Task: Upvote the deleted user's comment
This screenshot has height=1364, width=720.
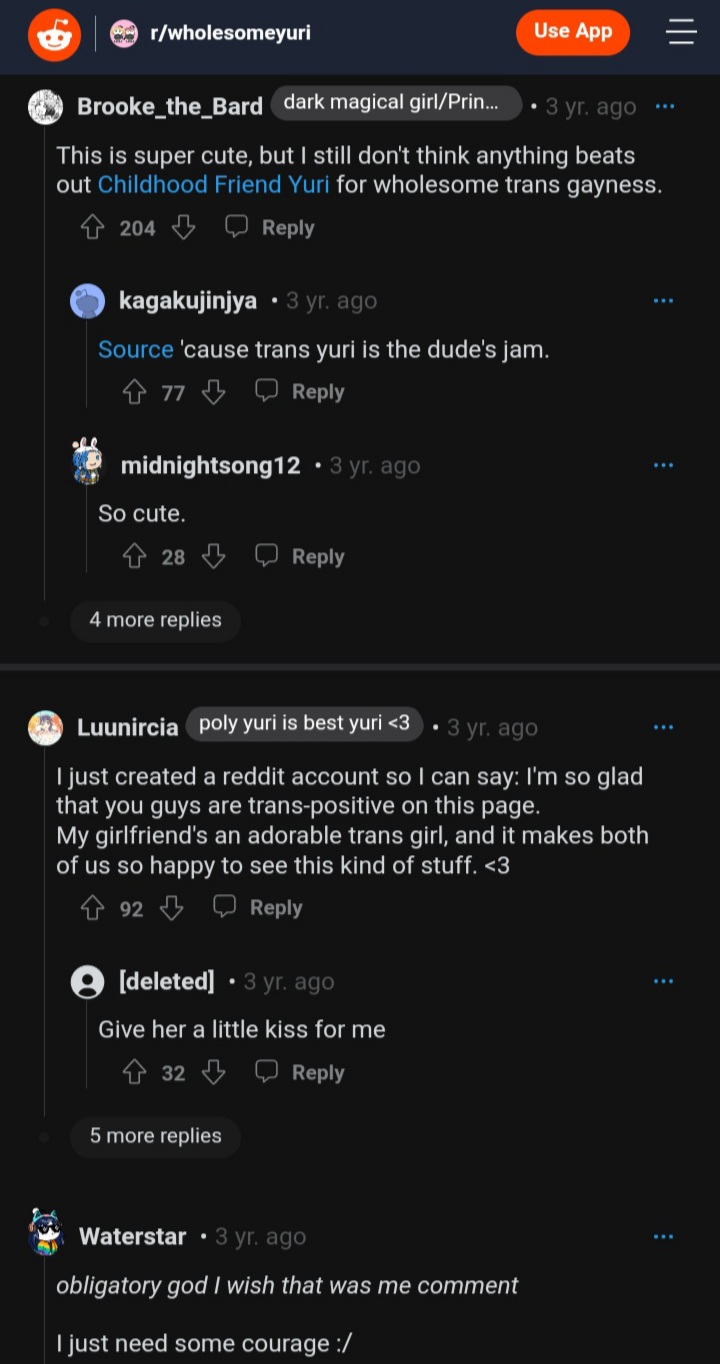Action: click(x=135, y=1073)
